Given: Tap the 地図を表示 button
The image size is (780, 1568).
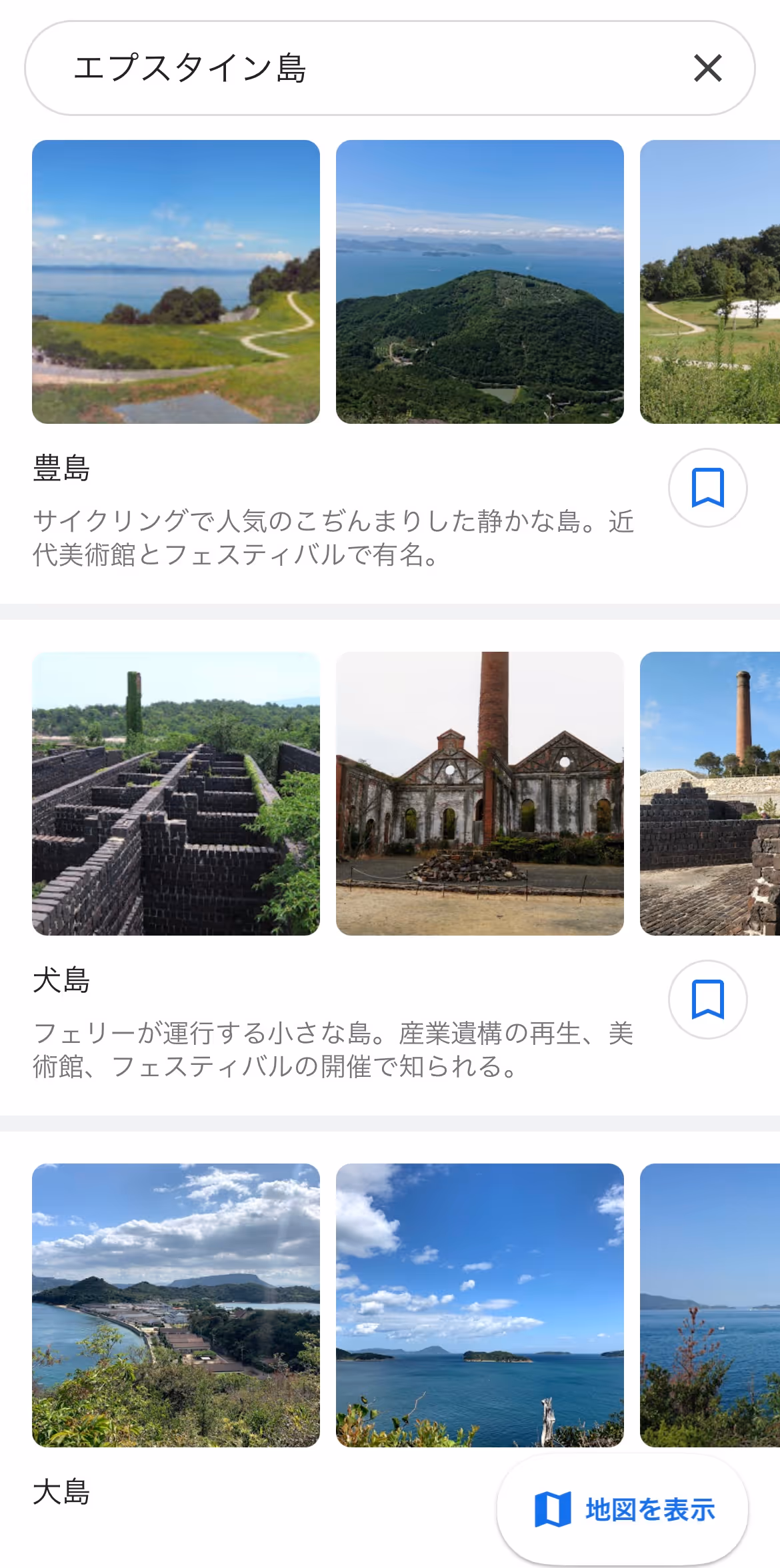Looking at the screenshot, I should click(623, 1510).
